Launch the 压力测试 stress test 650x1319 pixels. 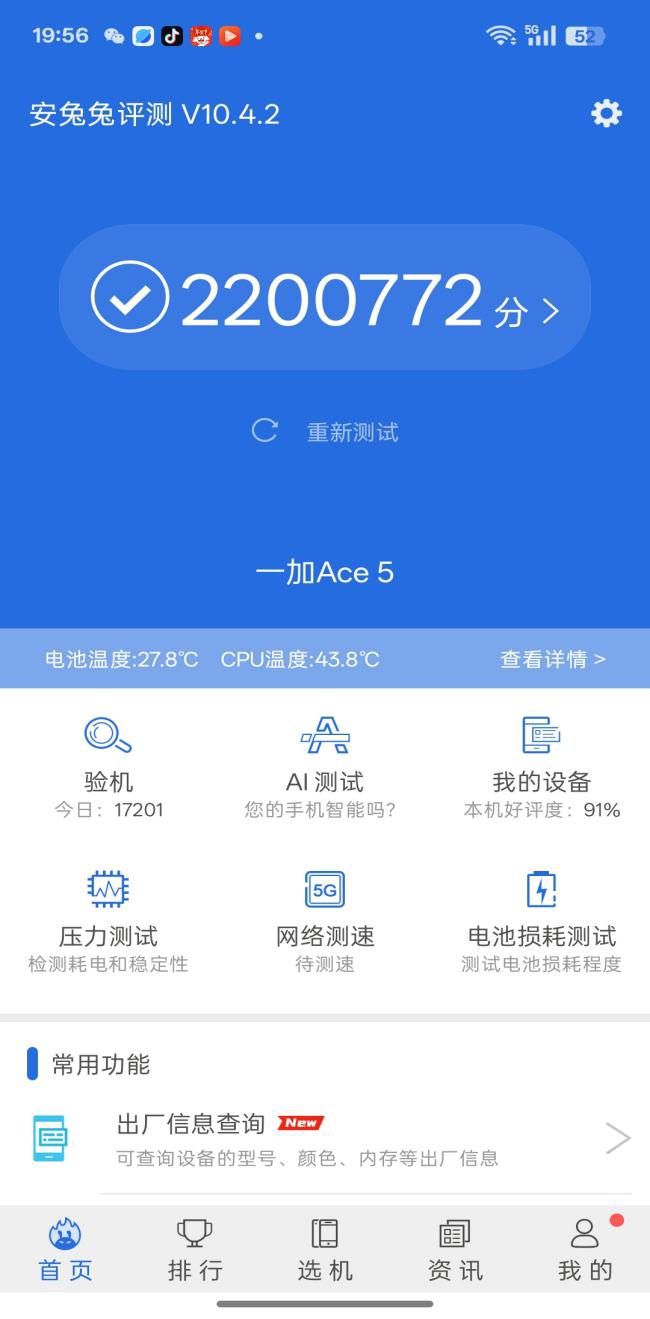pos(108,920)
